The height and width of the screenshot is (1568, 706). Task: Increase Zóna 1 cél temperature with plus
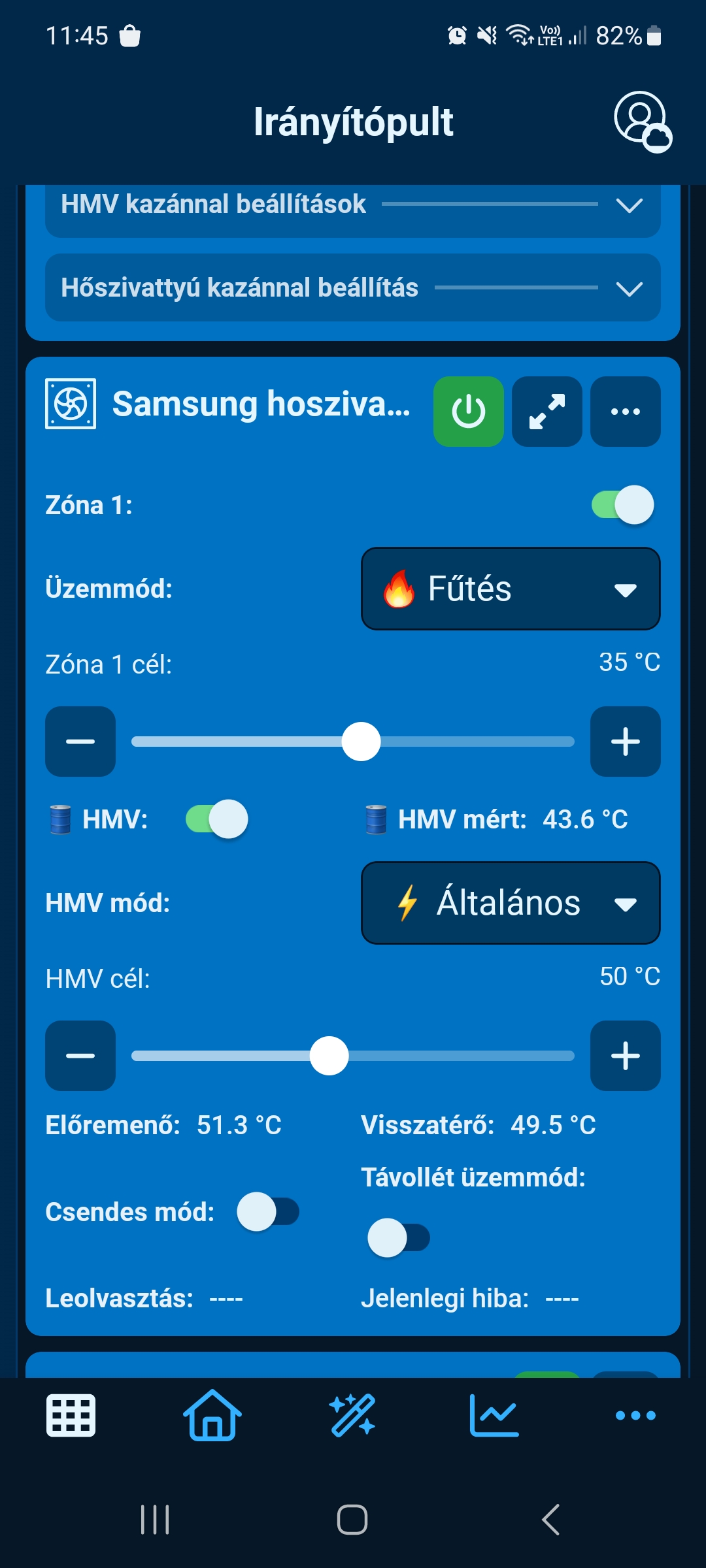[625, 742]
